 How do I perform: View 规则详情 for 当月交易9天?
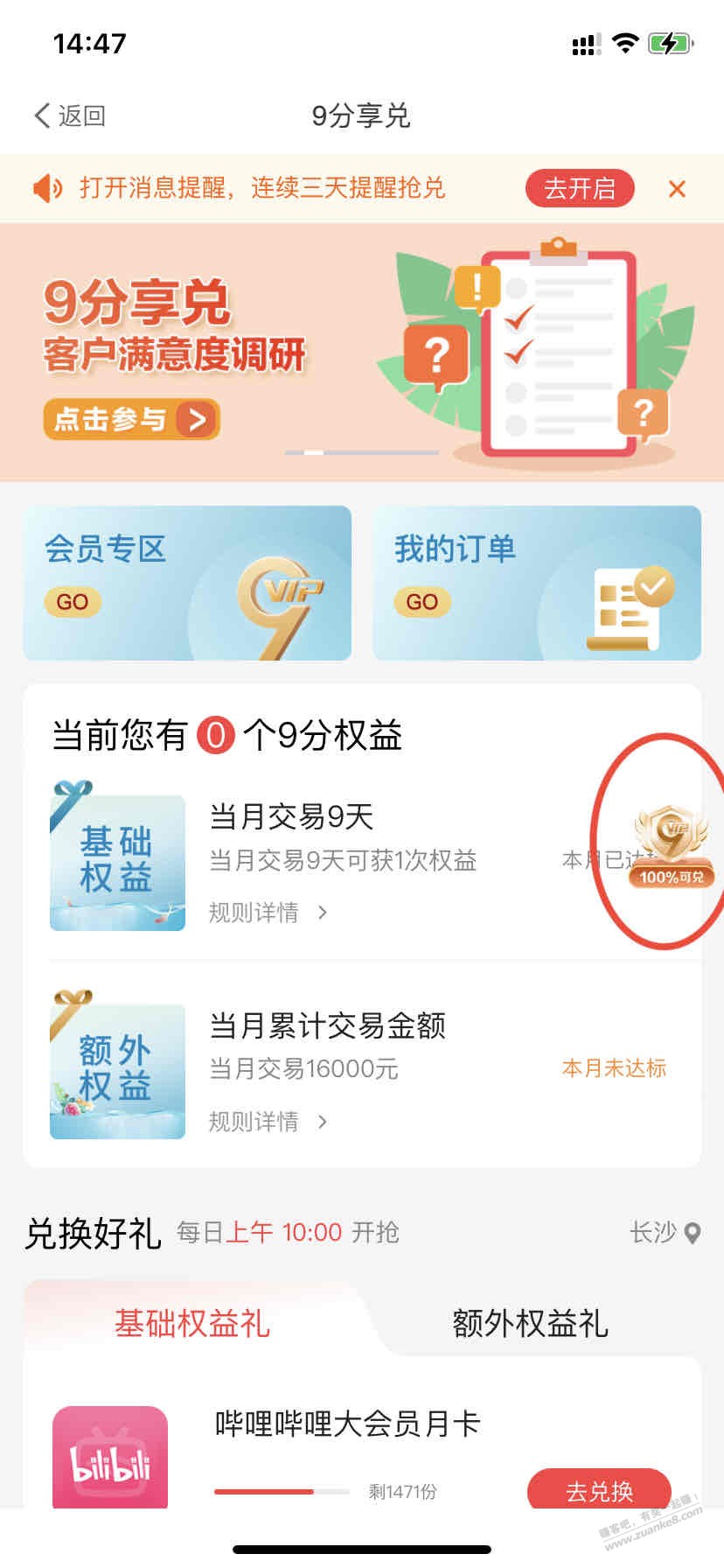267,913
